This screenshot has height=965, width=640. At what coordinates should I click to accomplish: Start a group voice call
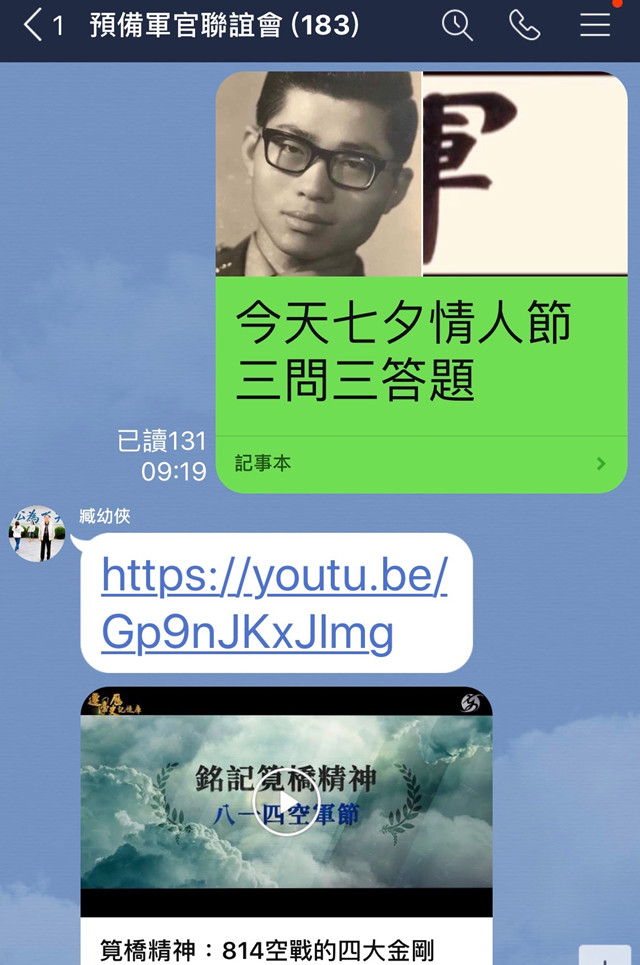[525, 25]
